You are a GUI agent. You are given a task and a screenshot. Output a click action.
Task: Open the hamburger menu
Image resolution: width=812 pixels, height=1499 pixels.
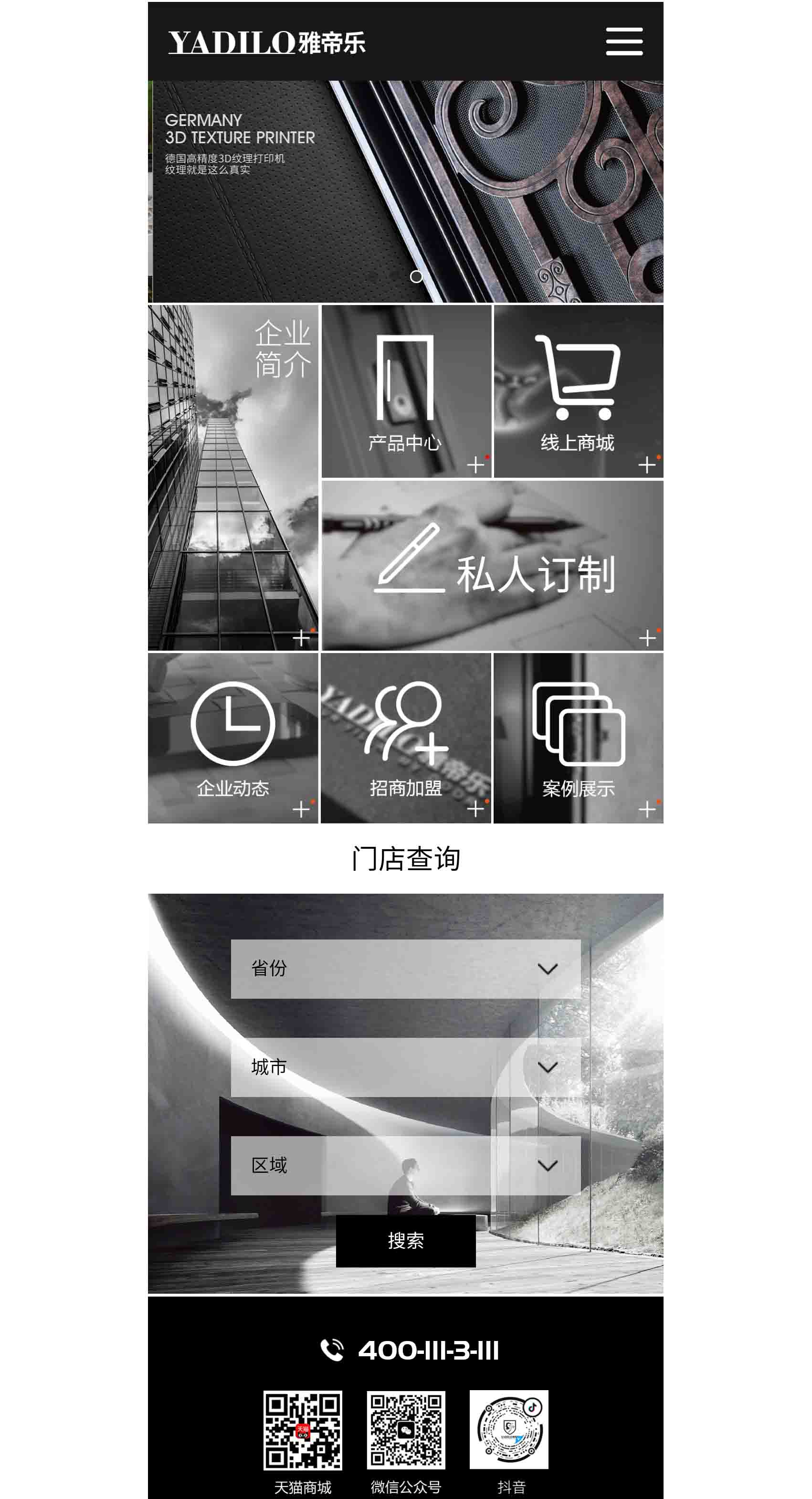coord(623,42)
